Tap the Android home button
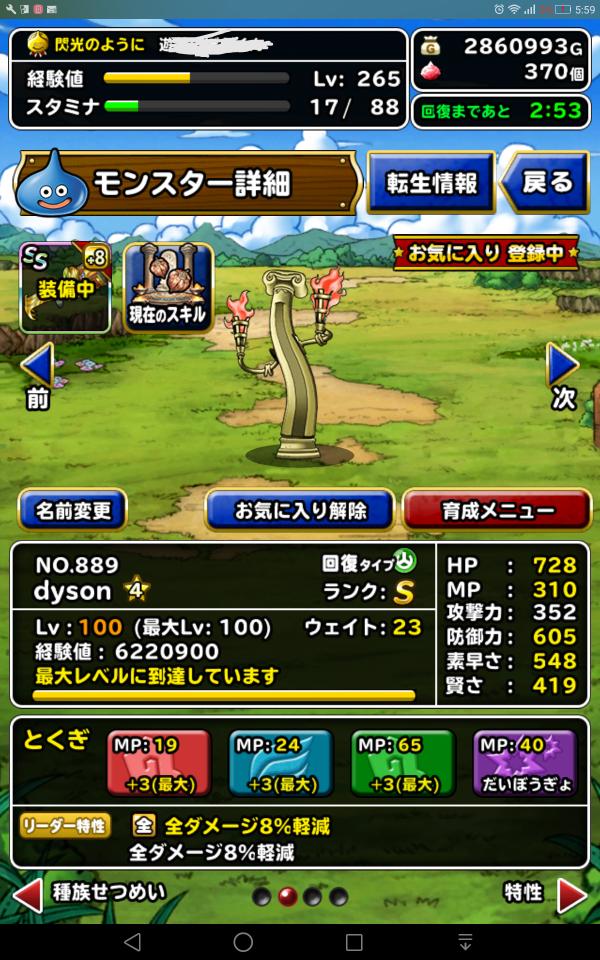 (x=243, y=942)
